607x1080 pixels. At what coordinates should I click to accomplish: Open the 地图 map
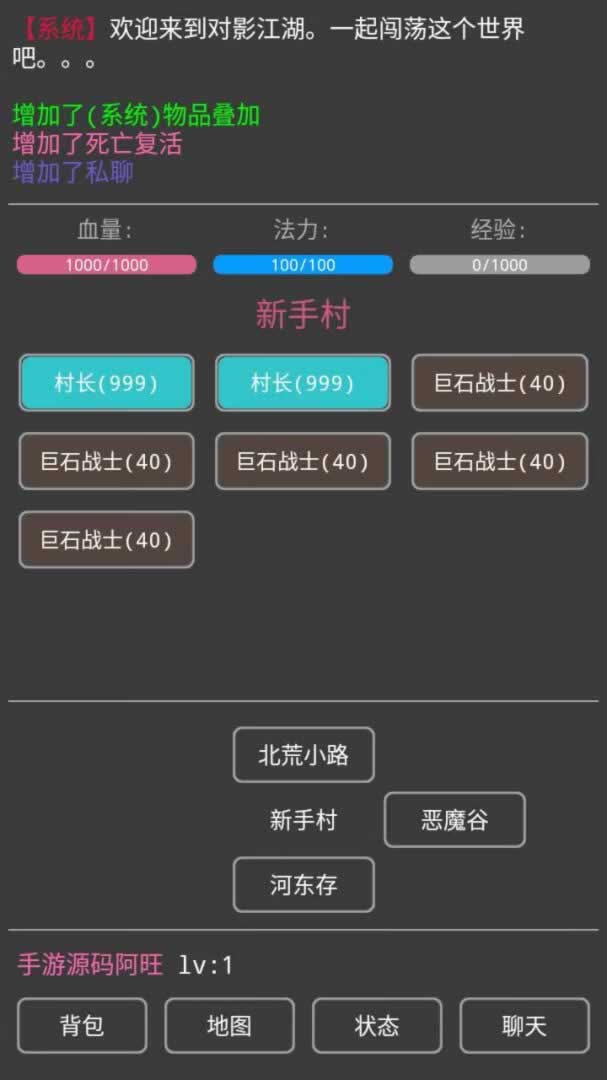229,1025
